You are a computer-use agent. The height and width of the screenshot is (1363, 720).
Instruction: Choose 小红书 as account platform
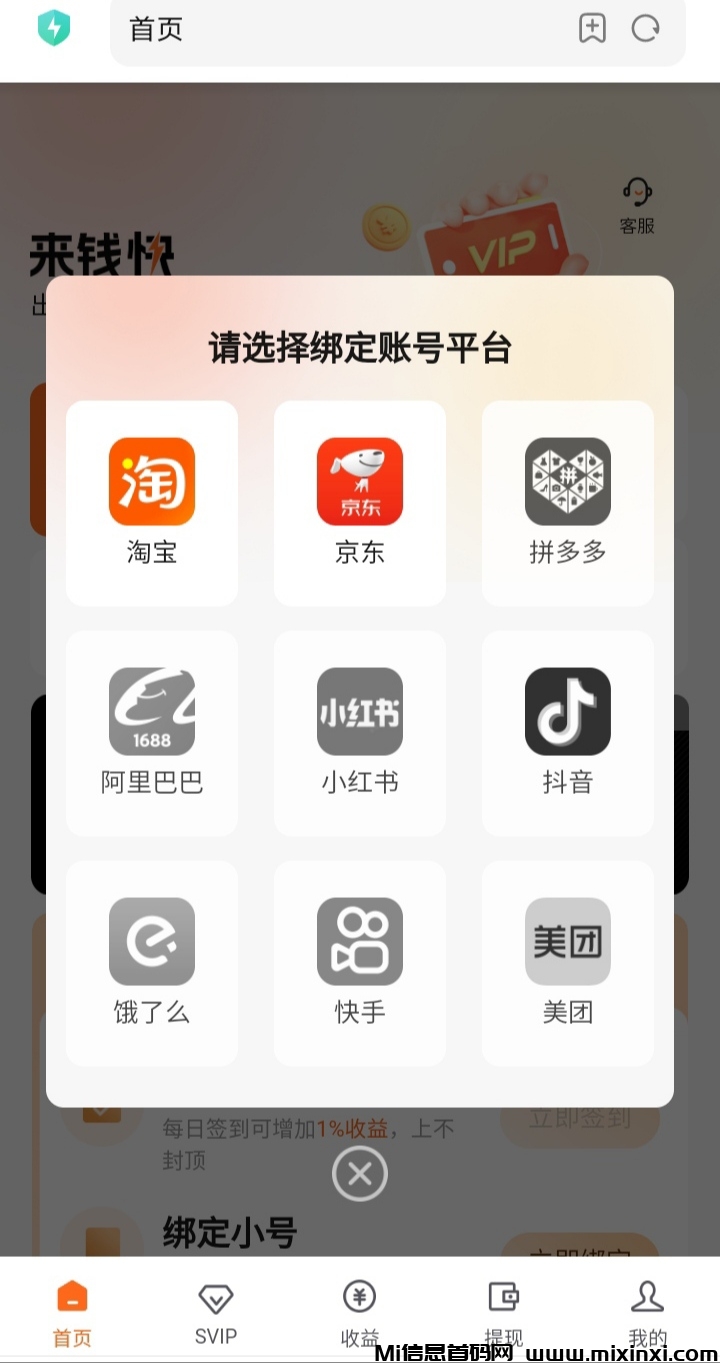pyautogui.click(x=360, y=732)
